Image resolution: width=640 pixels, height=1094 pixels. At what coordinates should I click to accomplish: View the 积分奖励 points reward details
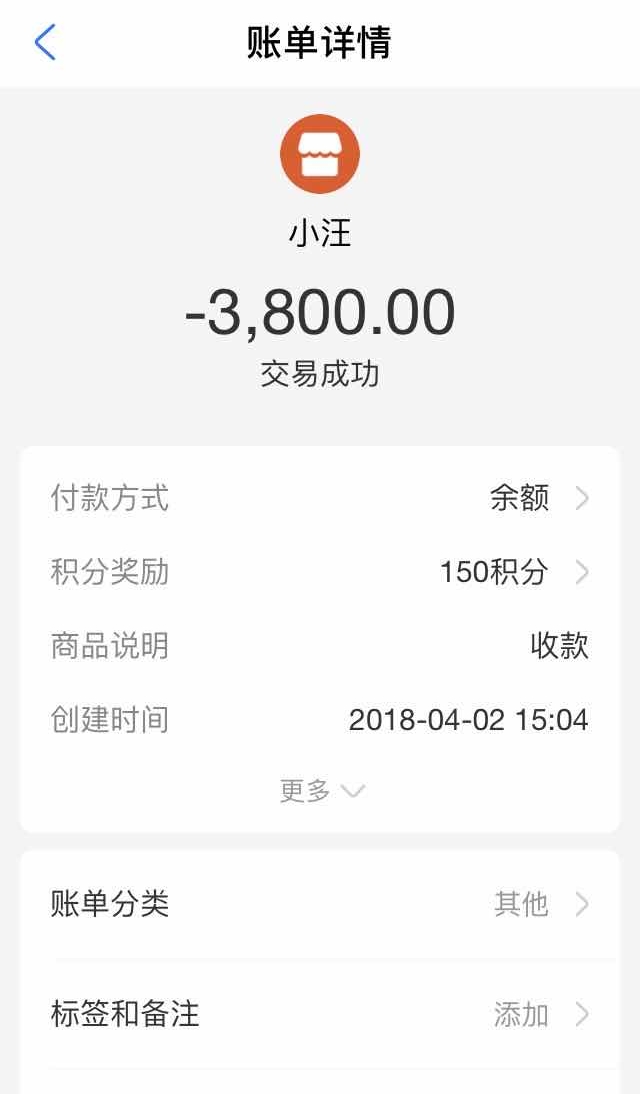pos(320,572)
